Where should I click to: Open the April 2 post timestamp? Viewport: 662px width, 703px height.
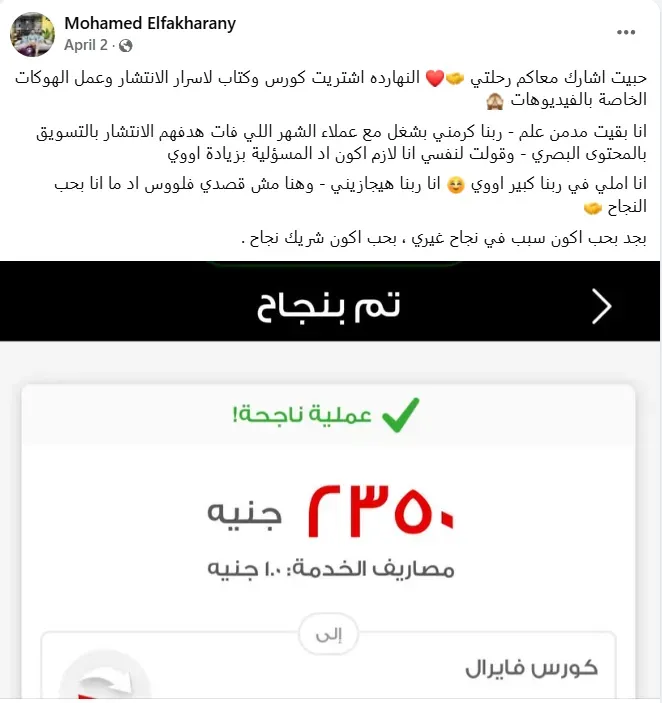coord(84,45)
